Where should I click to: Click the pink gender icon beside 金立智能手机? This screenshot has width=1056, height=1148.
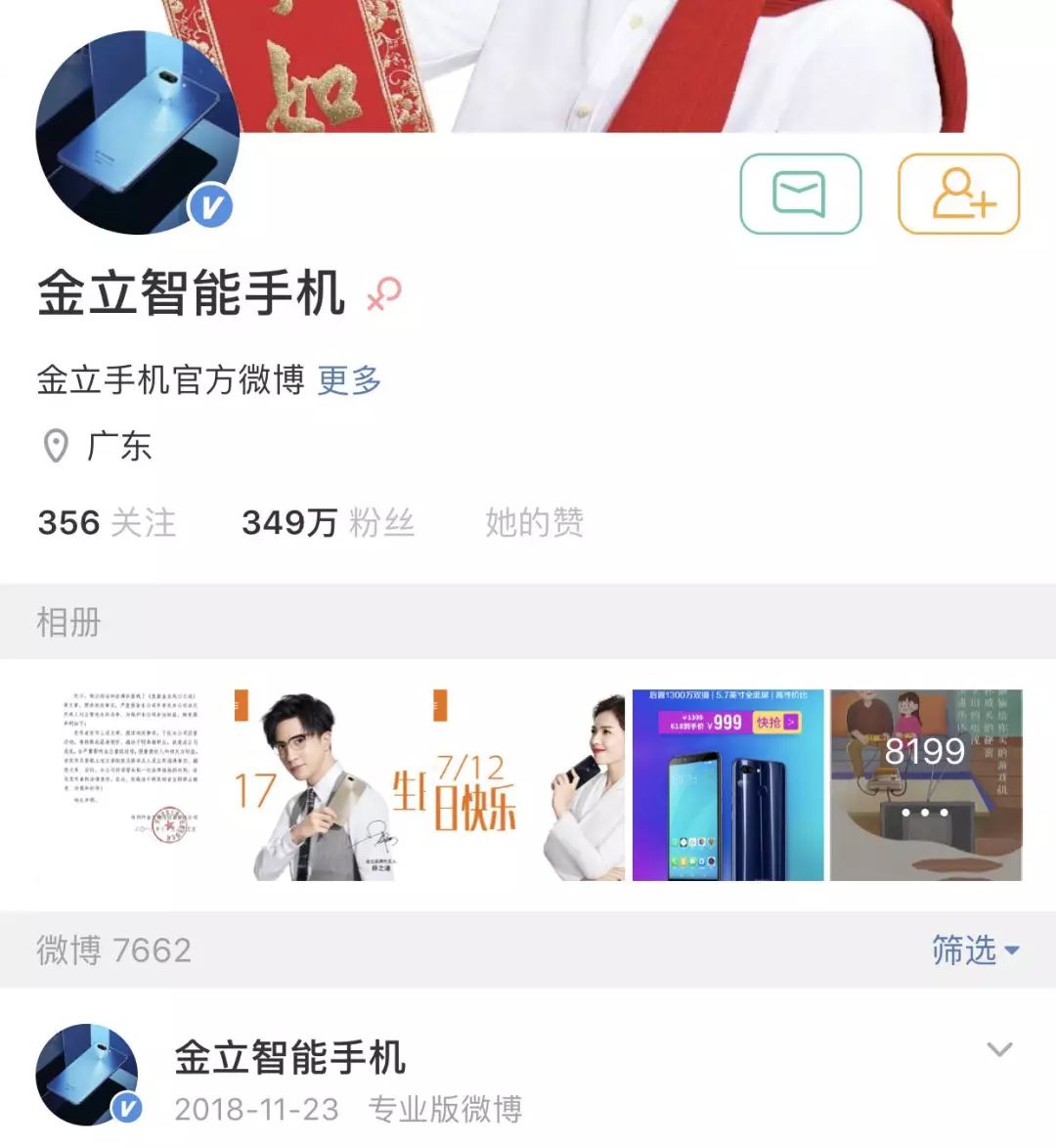[x=385, y=290]
